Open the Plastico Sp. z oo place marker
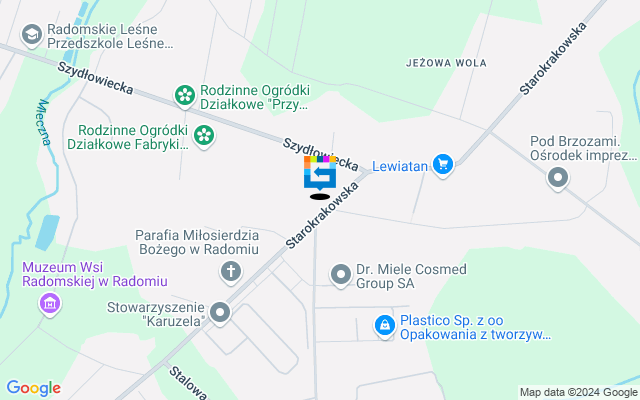 coord(384,325)
